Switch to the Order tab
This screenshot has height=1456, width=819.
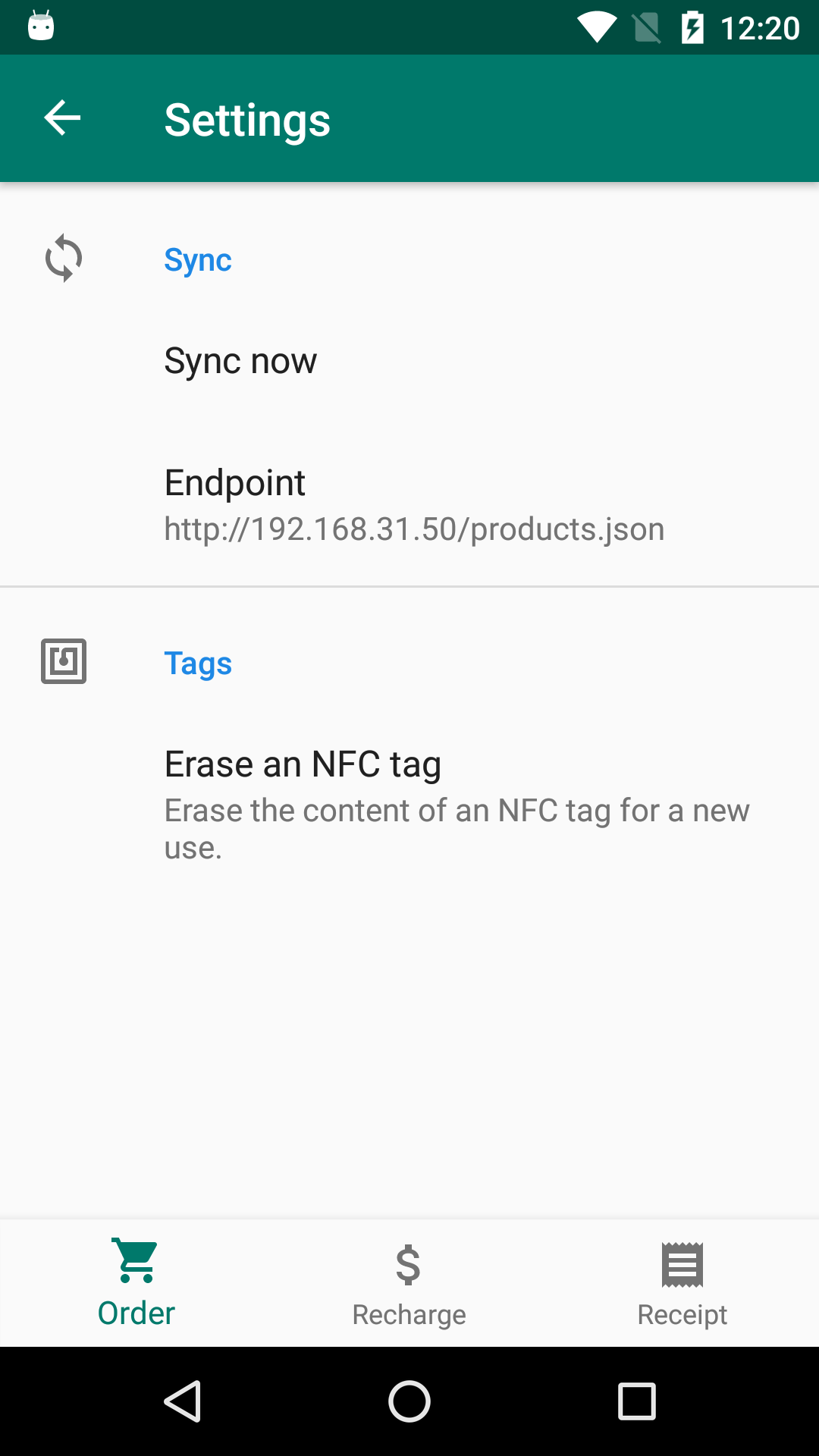pyautogui.click(x=136, y=1283)
